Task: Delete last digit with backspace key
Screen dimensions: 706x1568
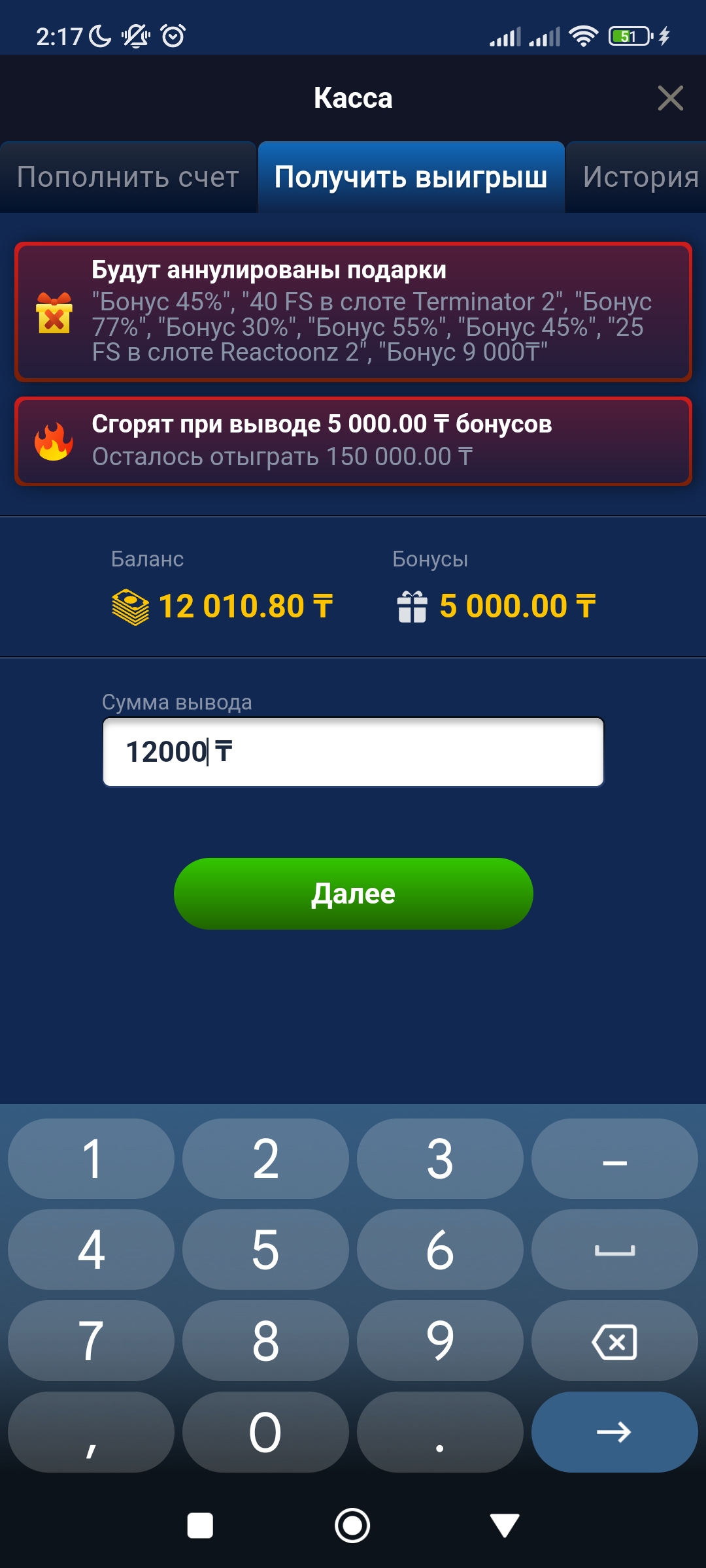Action: tap(614, 1341)
